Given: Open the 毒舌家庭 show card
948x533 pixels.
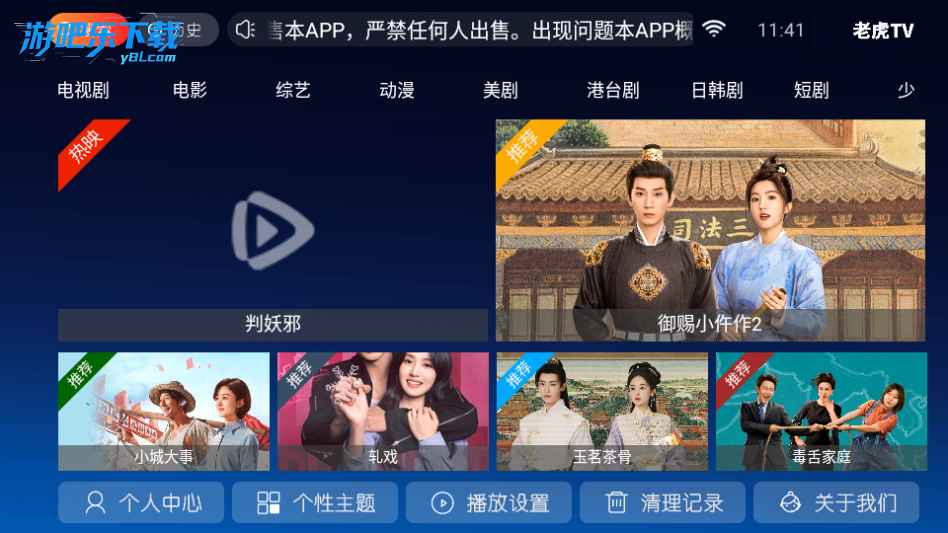Looking at the screenshot, I should (821, 411).
